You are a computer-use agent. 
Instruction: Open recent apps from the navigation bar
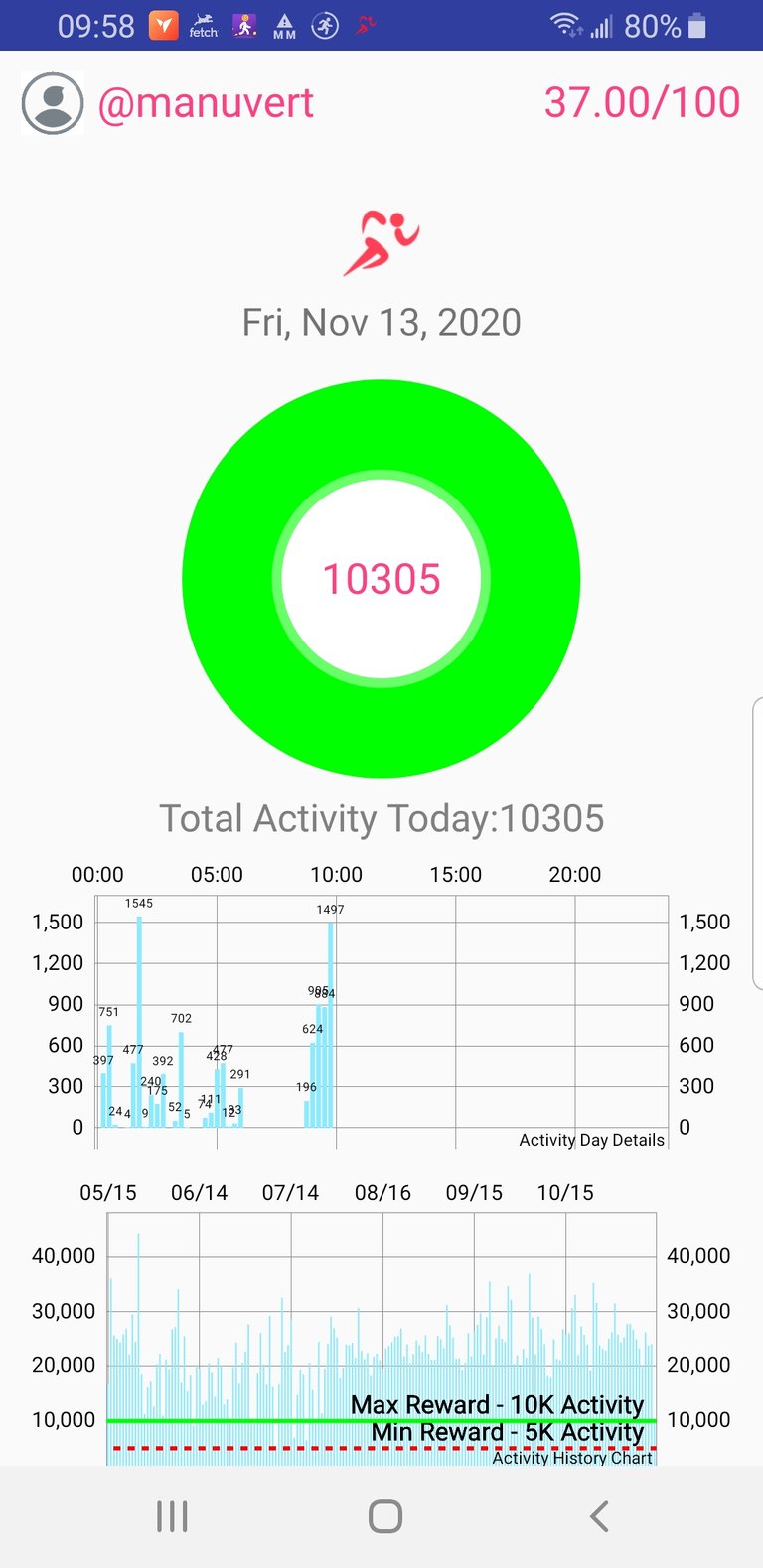(x=172, y=1516)
